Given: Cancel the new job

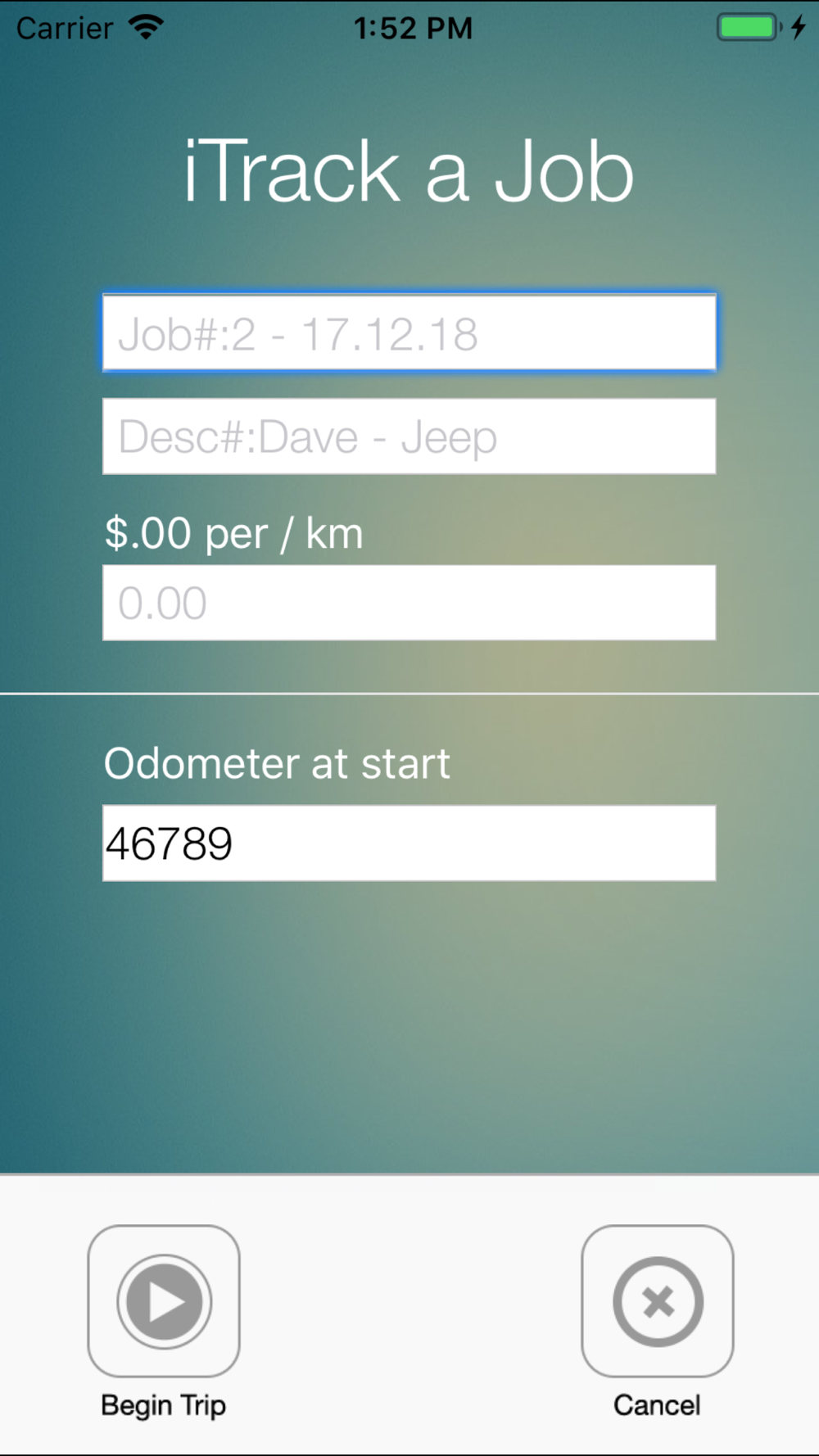Looking at the screenshot, I should [658, 1301].
